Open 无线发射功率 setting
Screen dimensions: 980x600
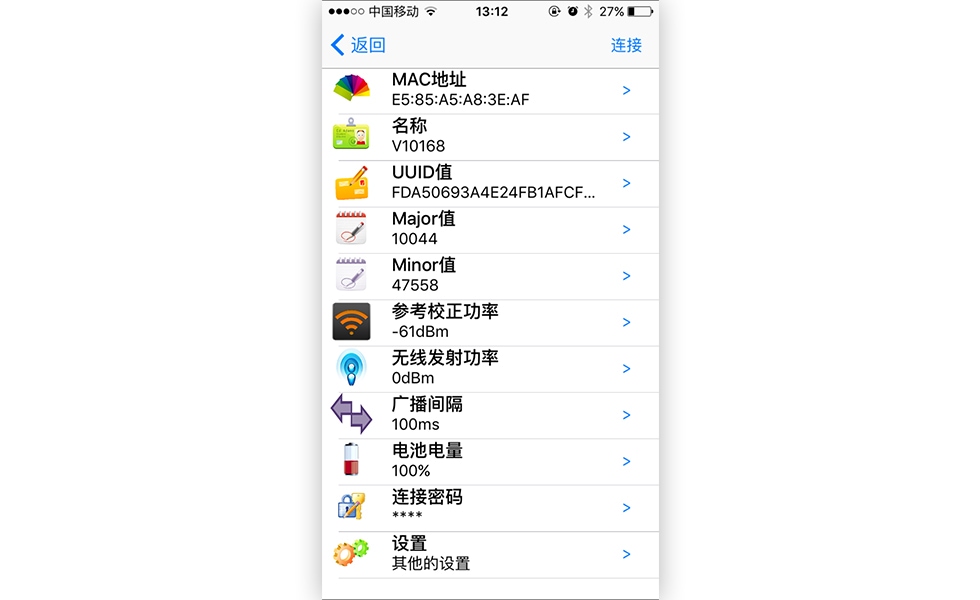pyautogui.click(x=490, y=368)
